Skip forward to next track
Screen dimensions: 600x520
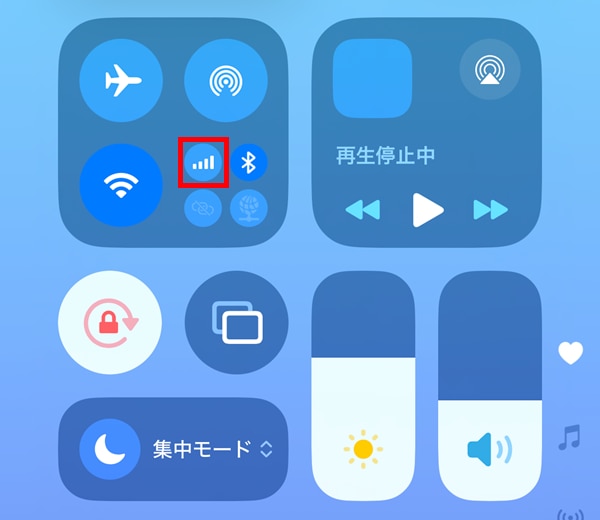click(491, 209)
